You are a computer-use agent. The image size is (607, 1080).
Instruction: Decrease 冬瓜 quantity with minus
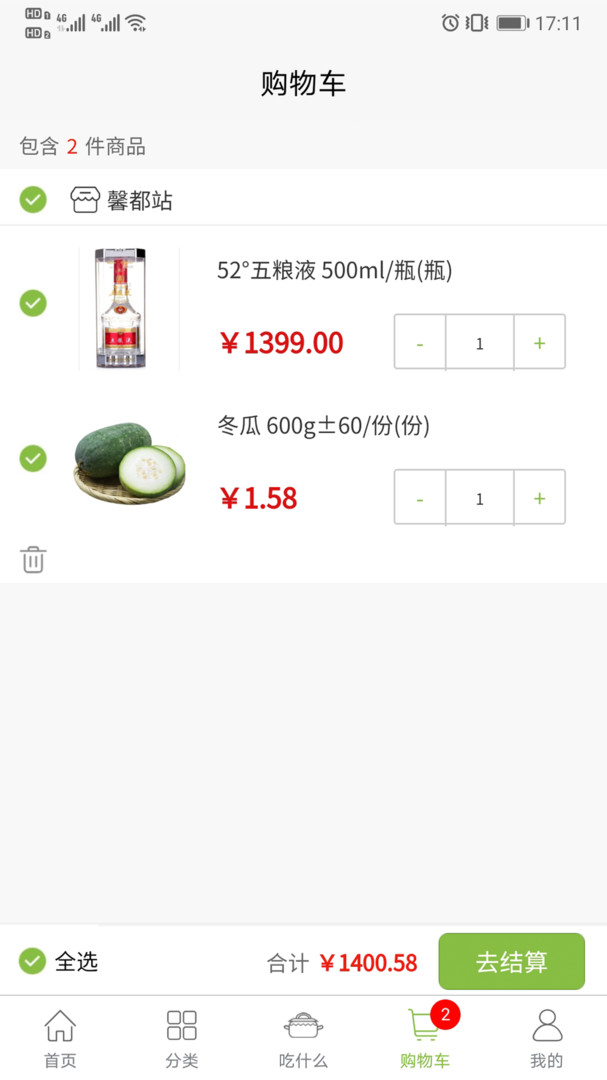(420, 497)
